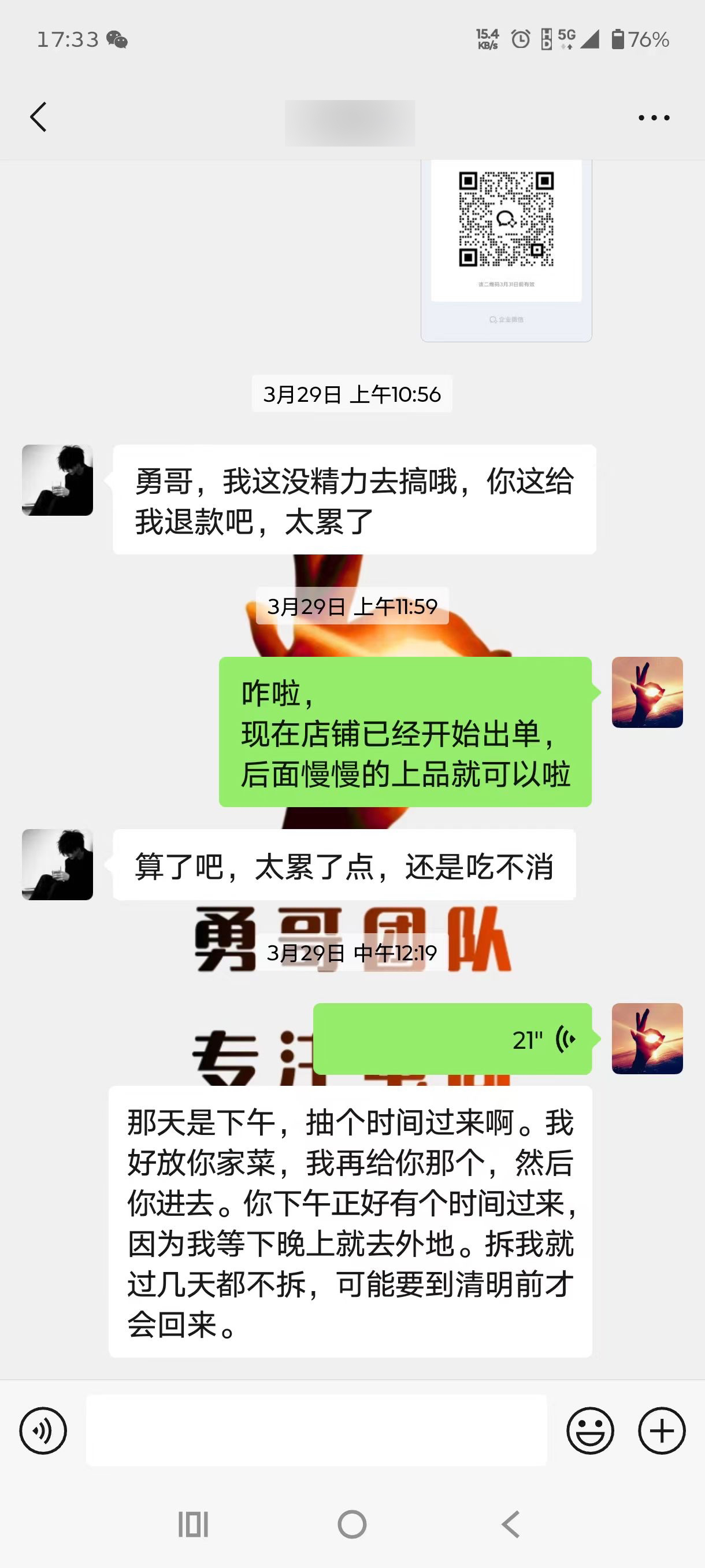This screenshot has height=1568, width=705.
Task: Open the chat info overflow menu
Action: click(x=654, y=117)
